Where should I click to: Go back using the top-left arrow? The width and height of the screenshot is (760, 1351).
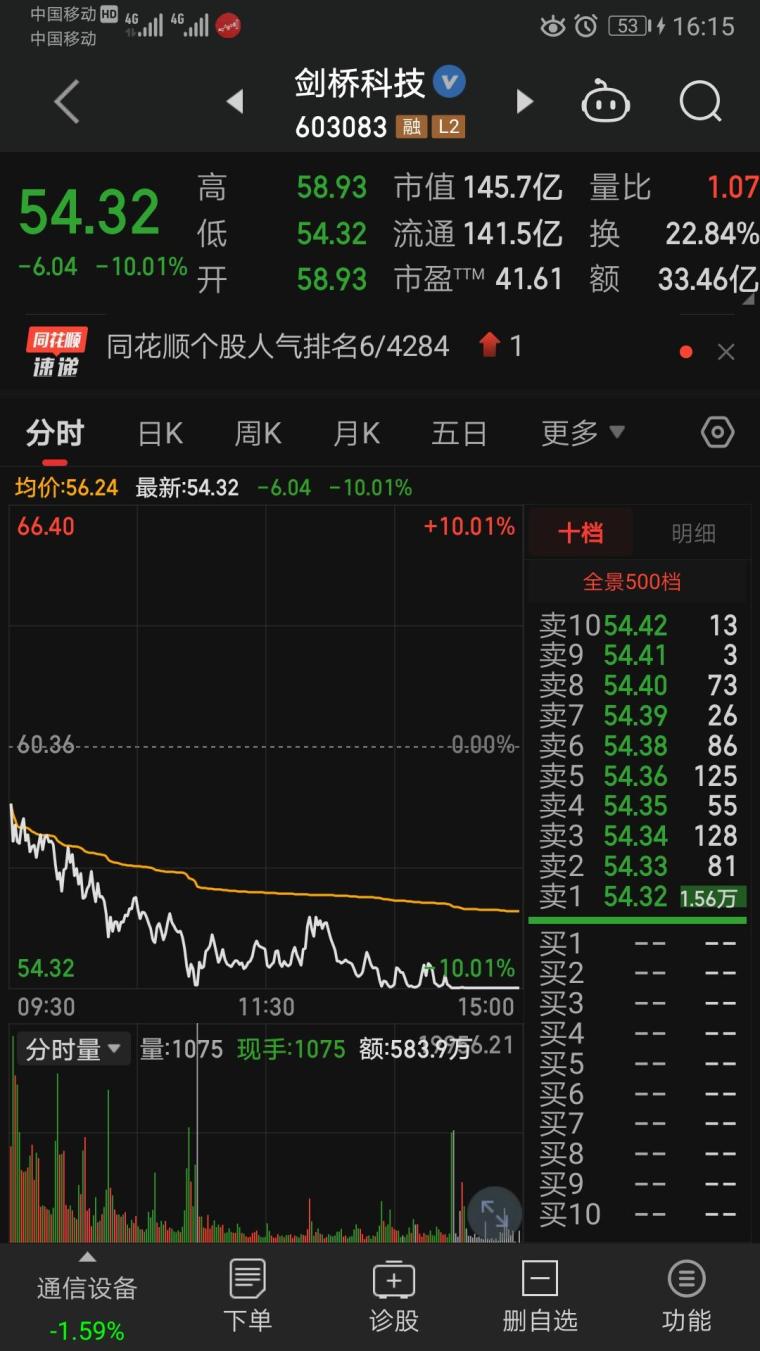pyautogui.click(x=67, y=102)
